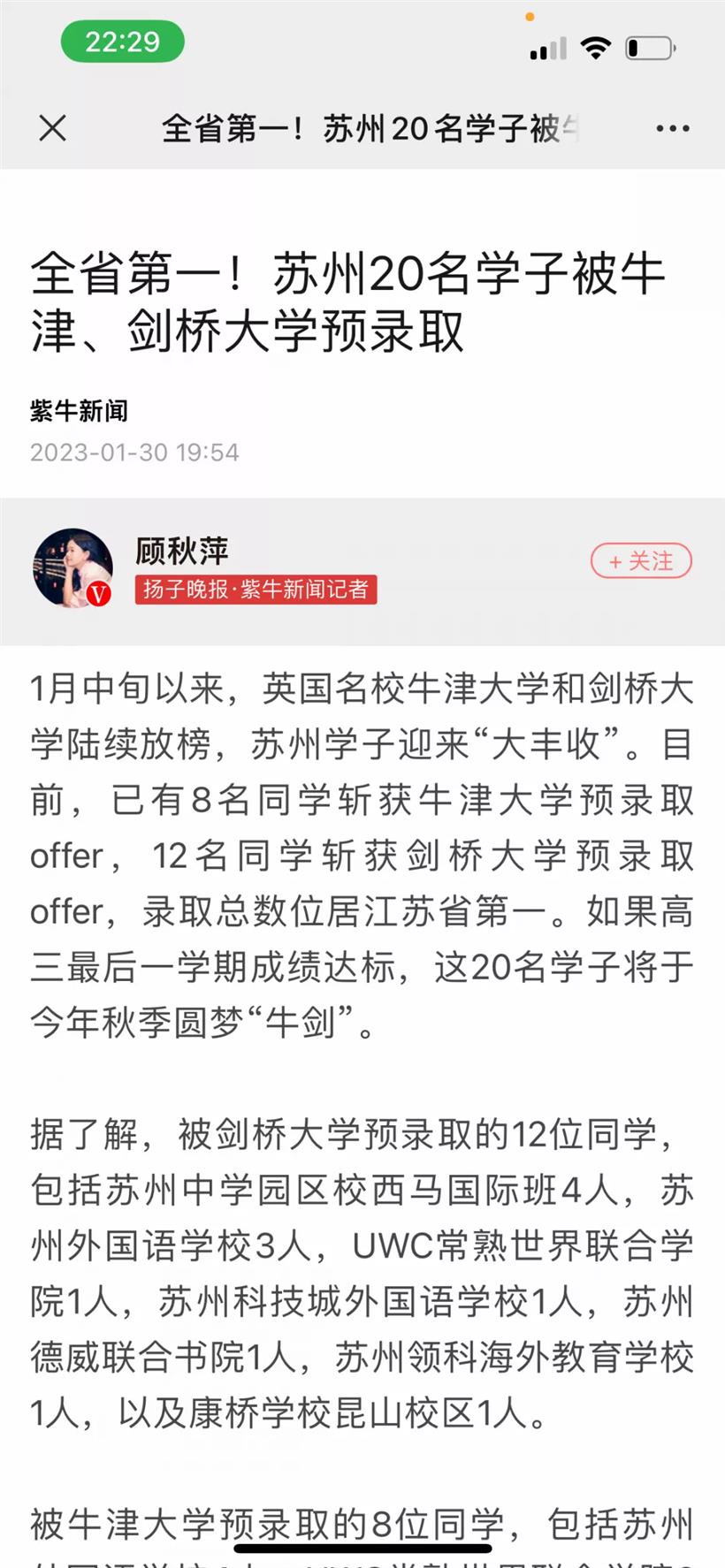Follow reporter 顾秋萍 with the 关注 button
The width and height of the screenshot is (725, 1568).
point(641,561)
